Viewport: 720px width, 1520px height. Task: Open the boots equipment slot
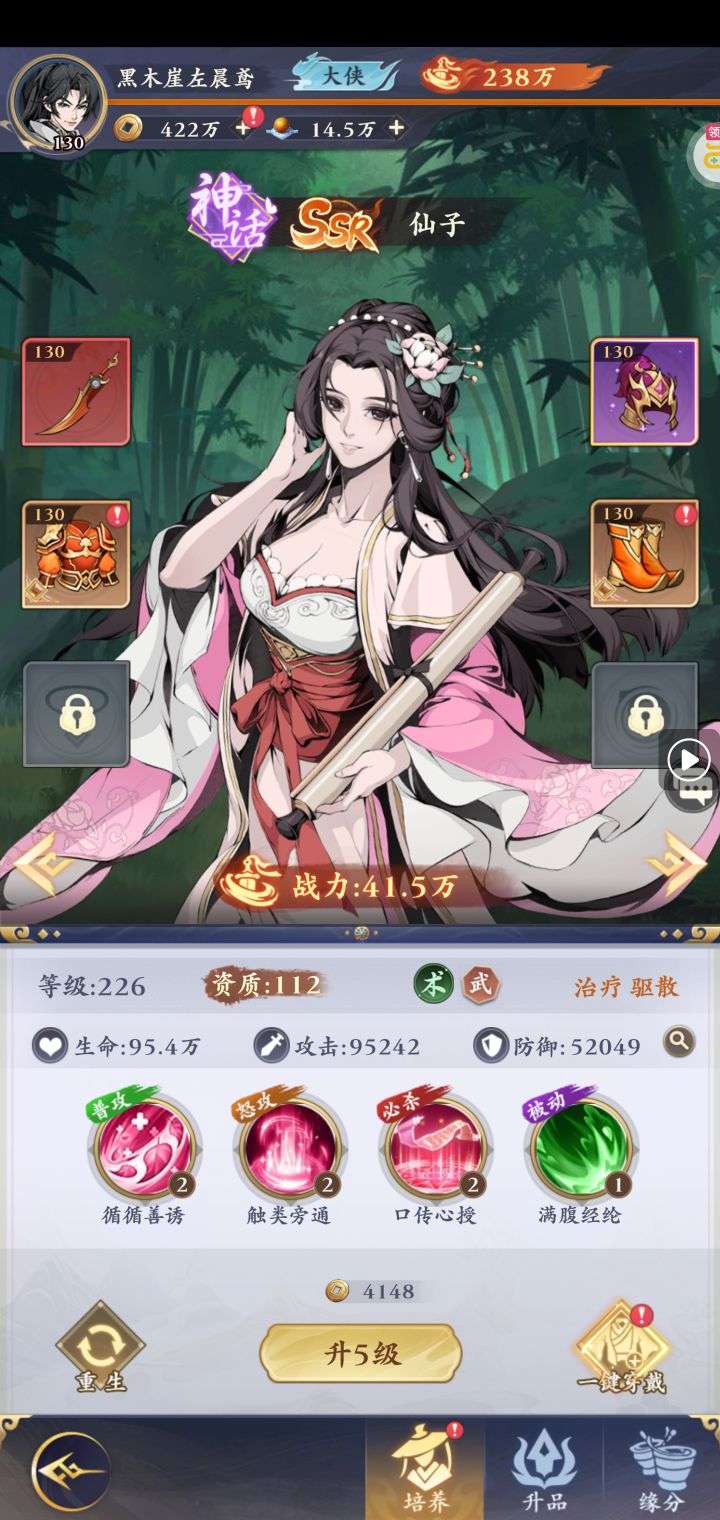pyautogui.click(x=643, y=554)
